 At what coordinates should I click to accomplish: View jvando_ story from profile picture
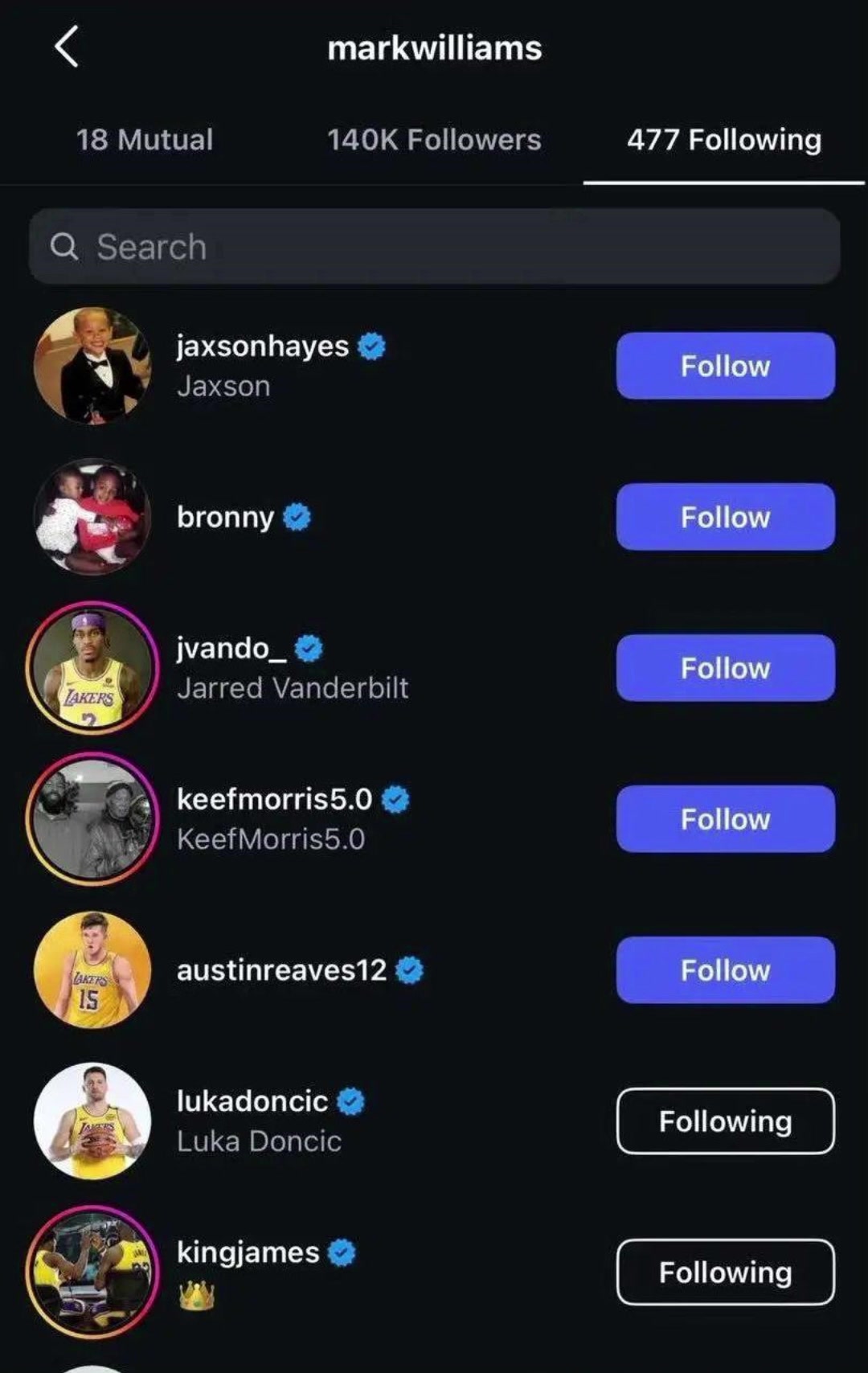click(x=92, y=668)
